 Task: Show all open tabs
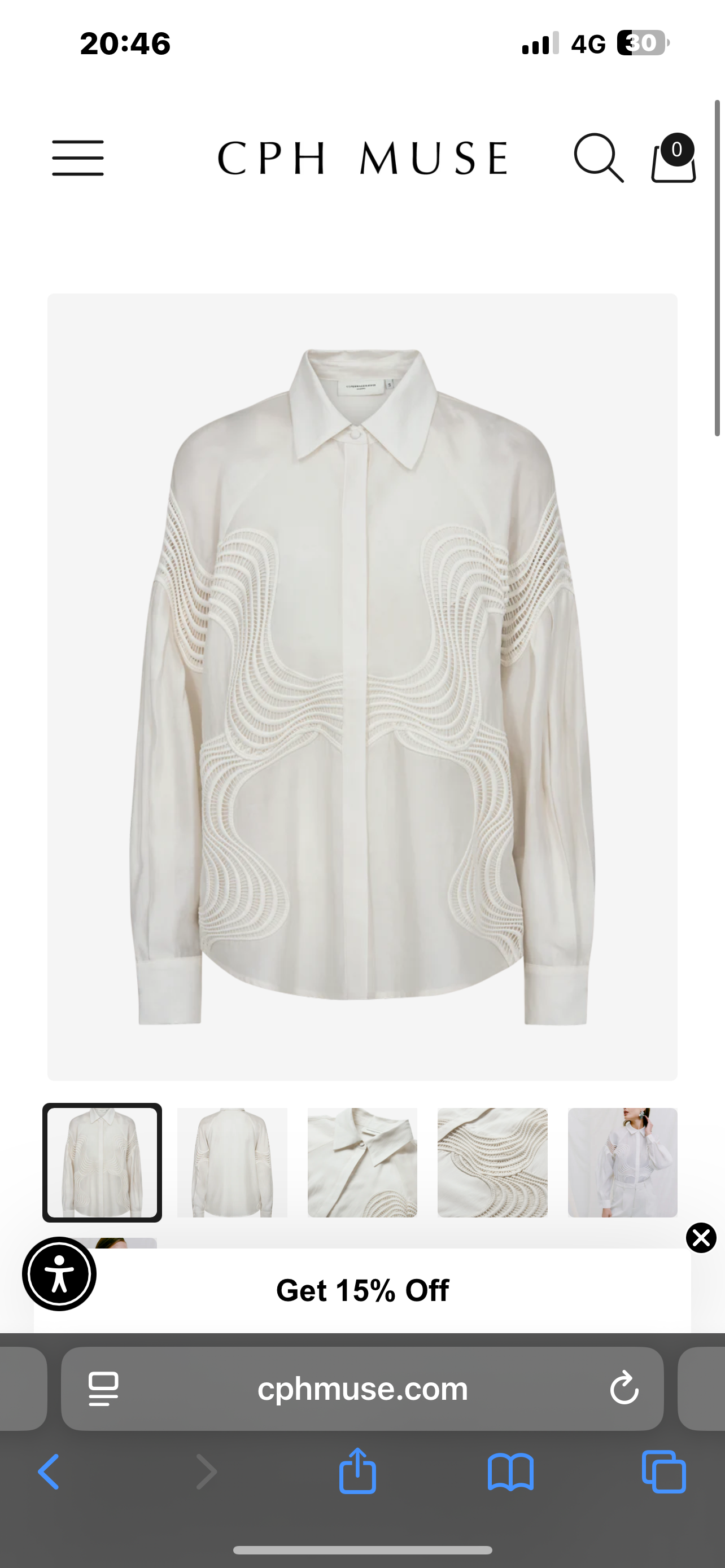(663, 1472)
